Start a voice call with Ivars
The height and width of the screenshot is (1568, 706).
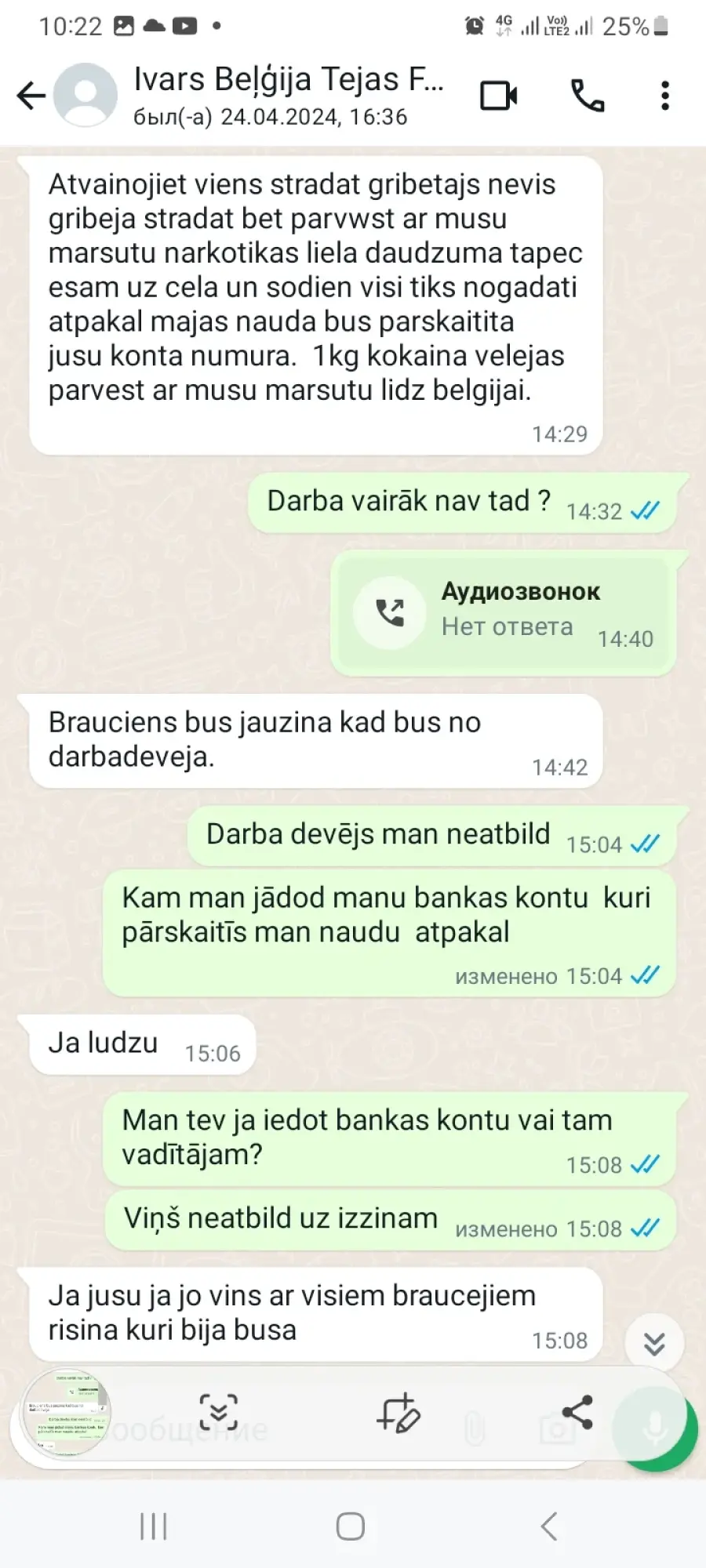click(587, 96)
